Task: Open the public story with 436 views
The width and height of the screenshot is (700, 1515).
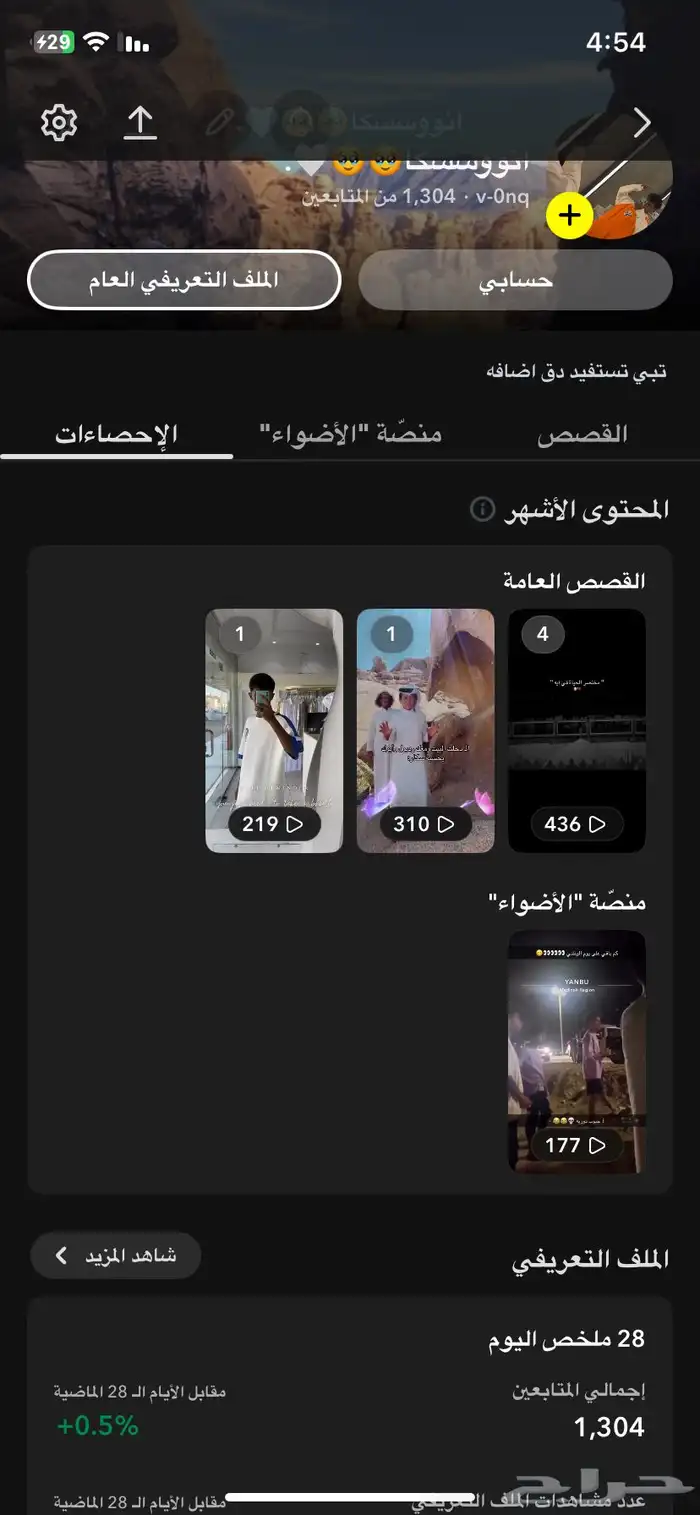Action: tap(576, 730)
